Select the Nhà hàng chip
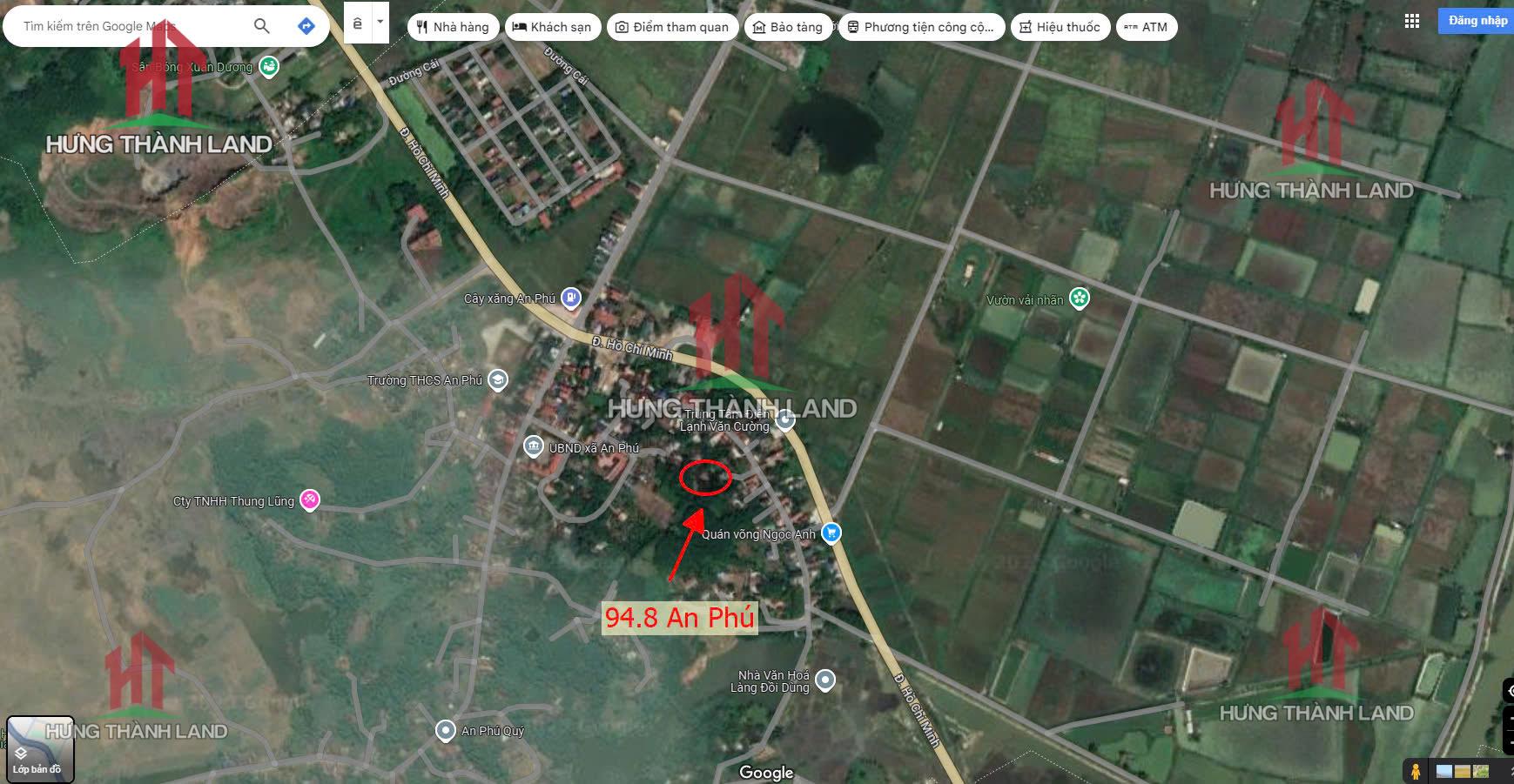This screenshot has width=1514, height=784. (x=454, y=27)
